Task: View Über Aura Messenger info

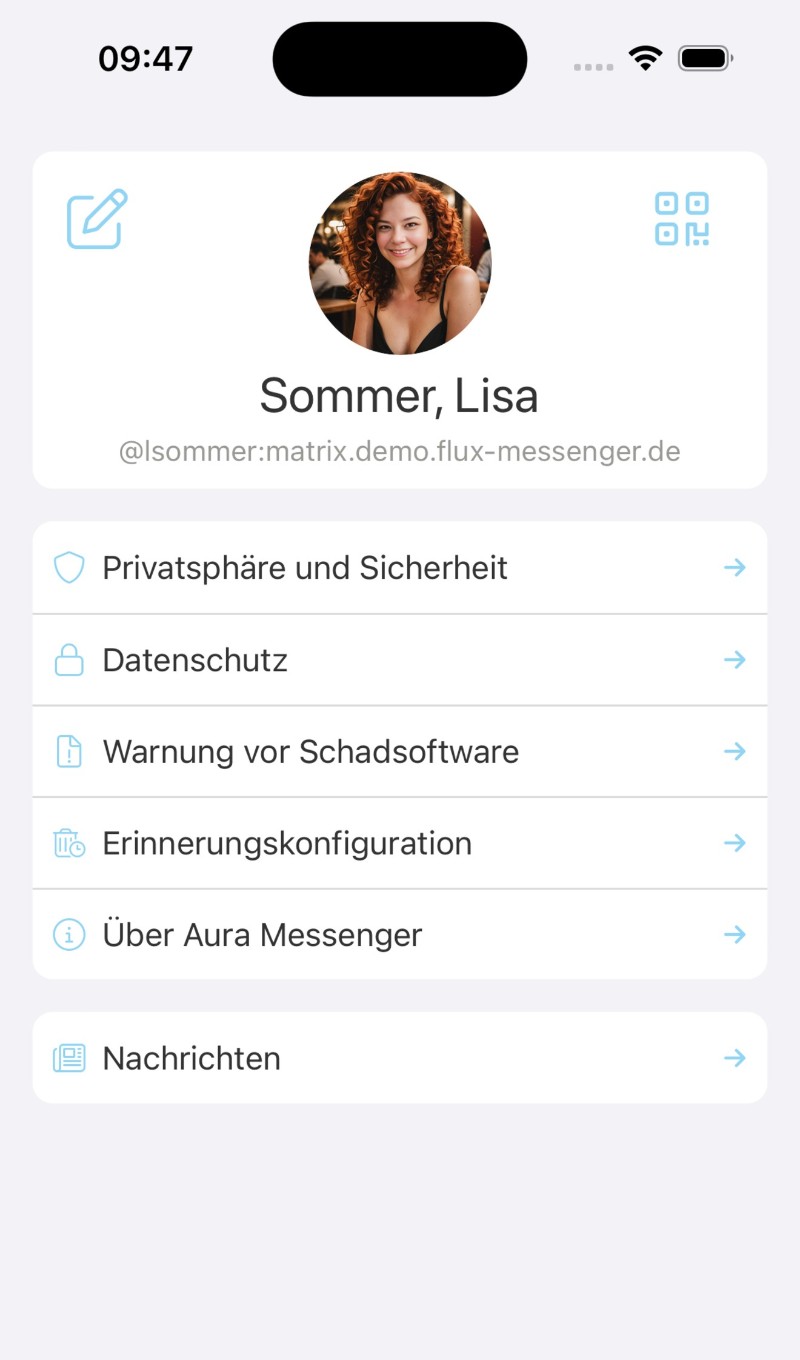Action: tap(400, 935)
